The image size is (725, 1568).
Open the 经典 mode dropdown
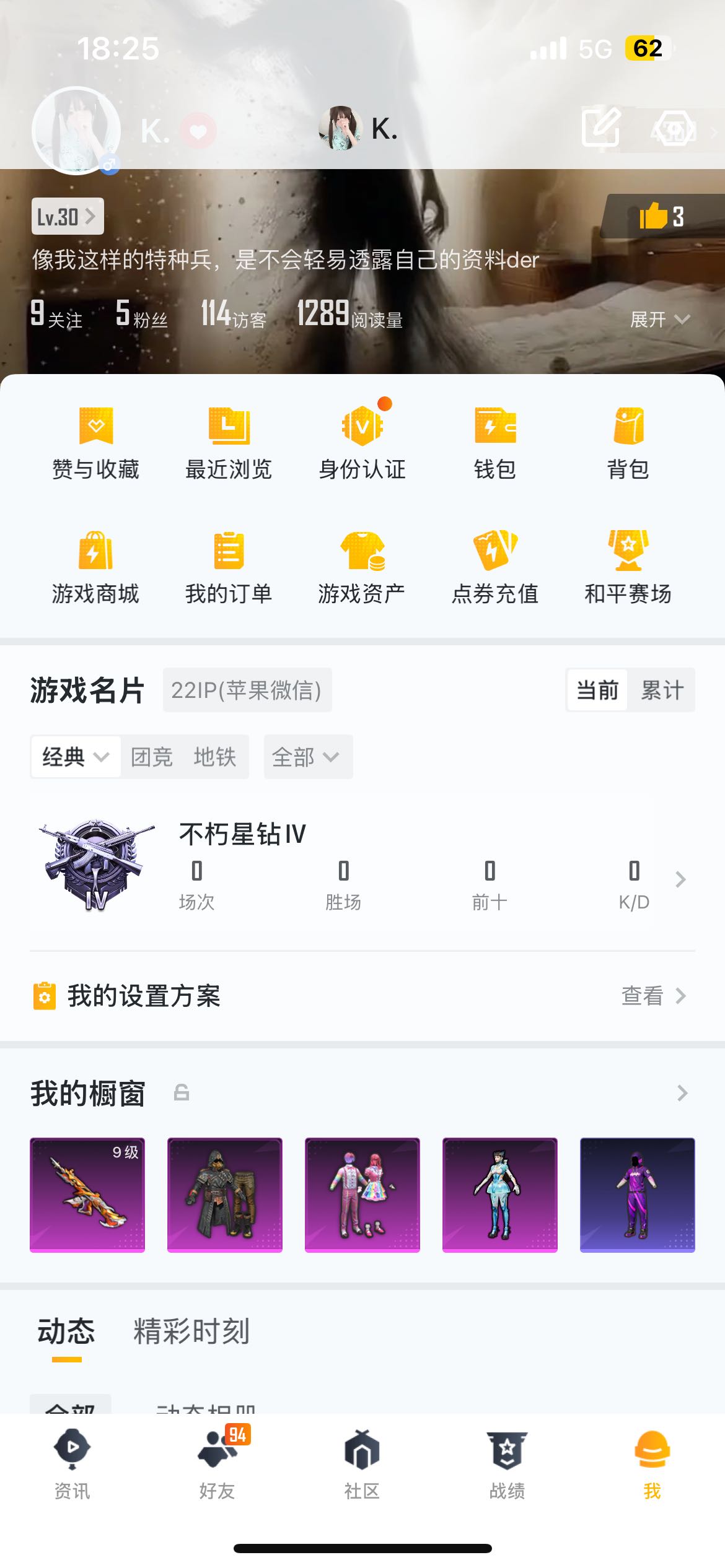pos(75,757)
